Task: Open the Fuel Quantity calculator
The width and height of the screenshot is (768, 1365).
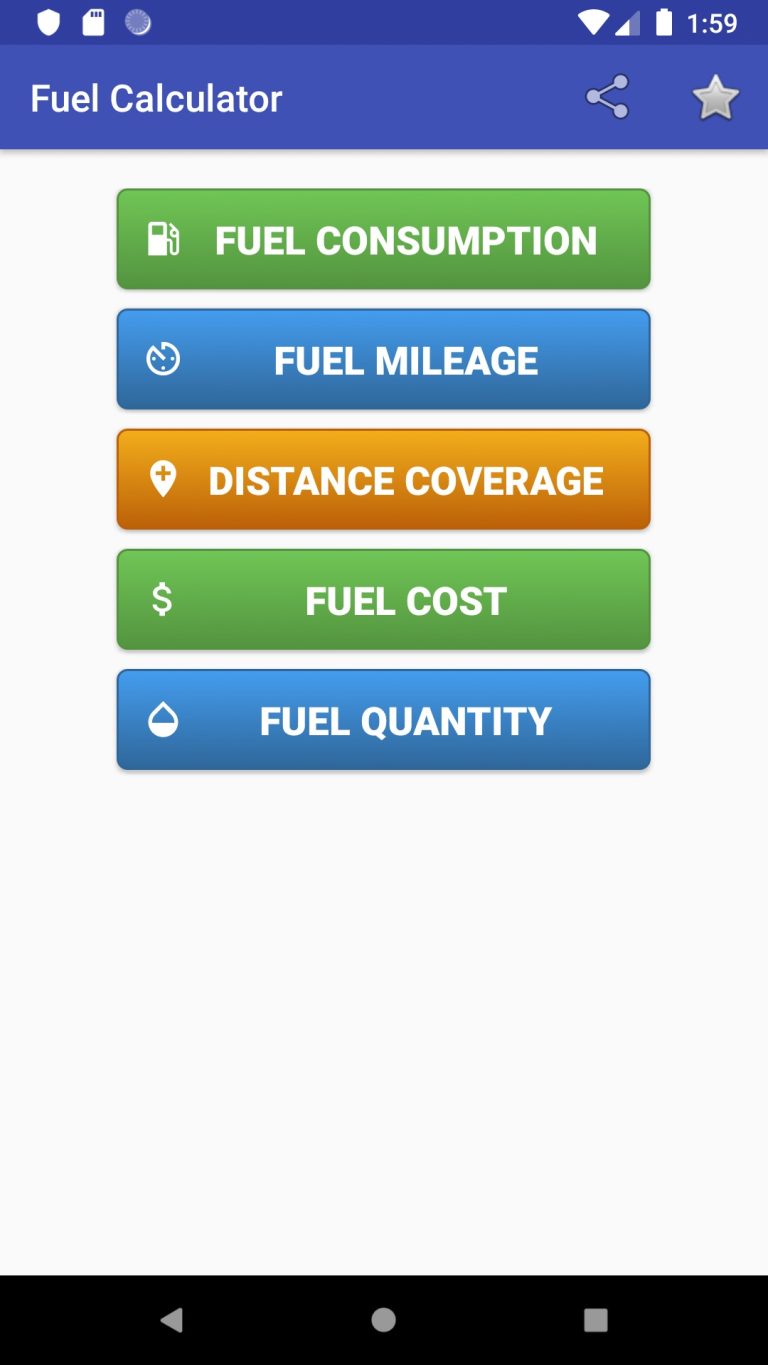Action: point(384,719)
